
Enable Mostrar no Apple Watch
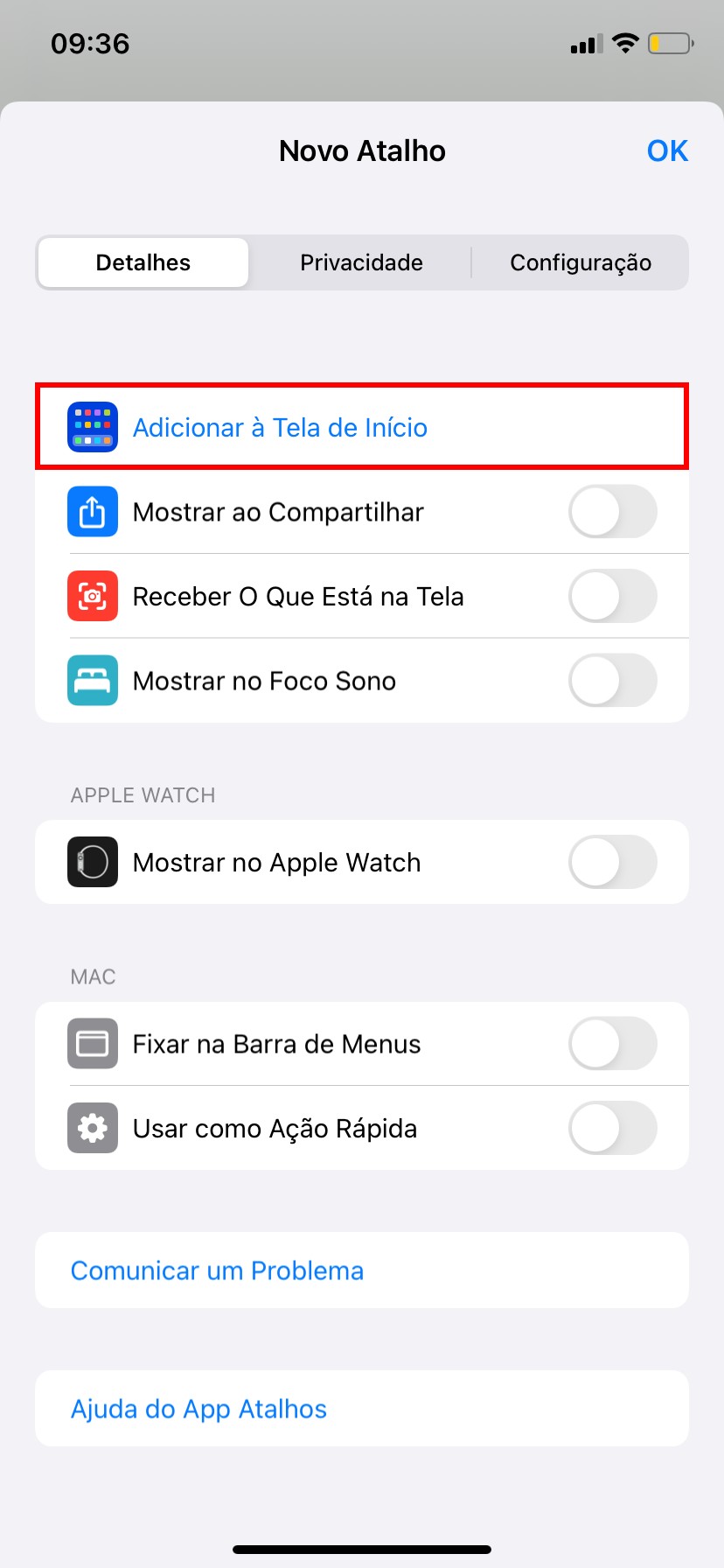click(612, 863)
